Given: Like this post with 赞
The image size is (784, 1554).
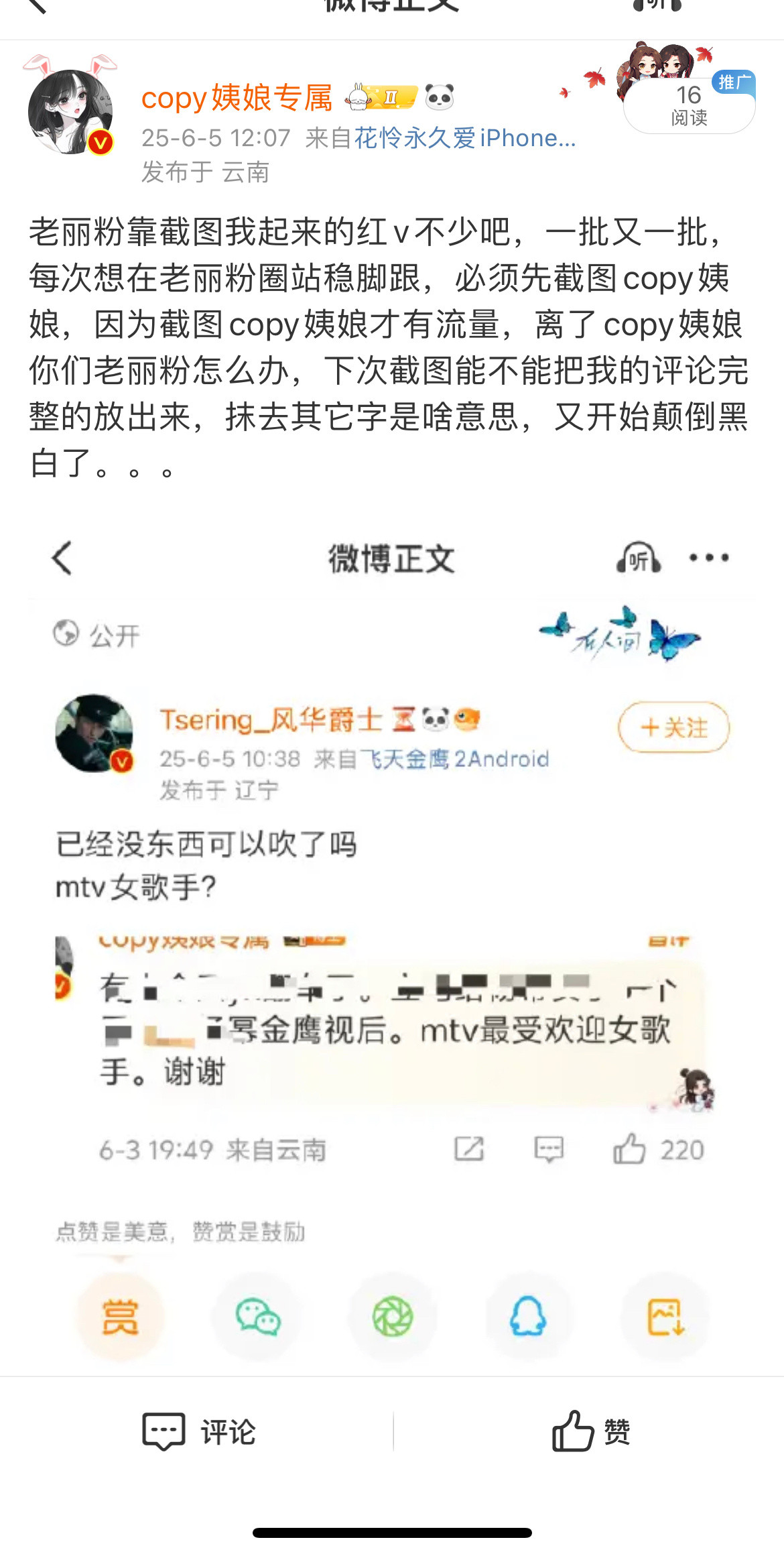Looking at the screenshot, I should [x=590, y=1431].
